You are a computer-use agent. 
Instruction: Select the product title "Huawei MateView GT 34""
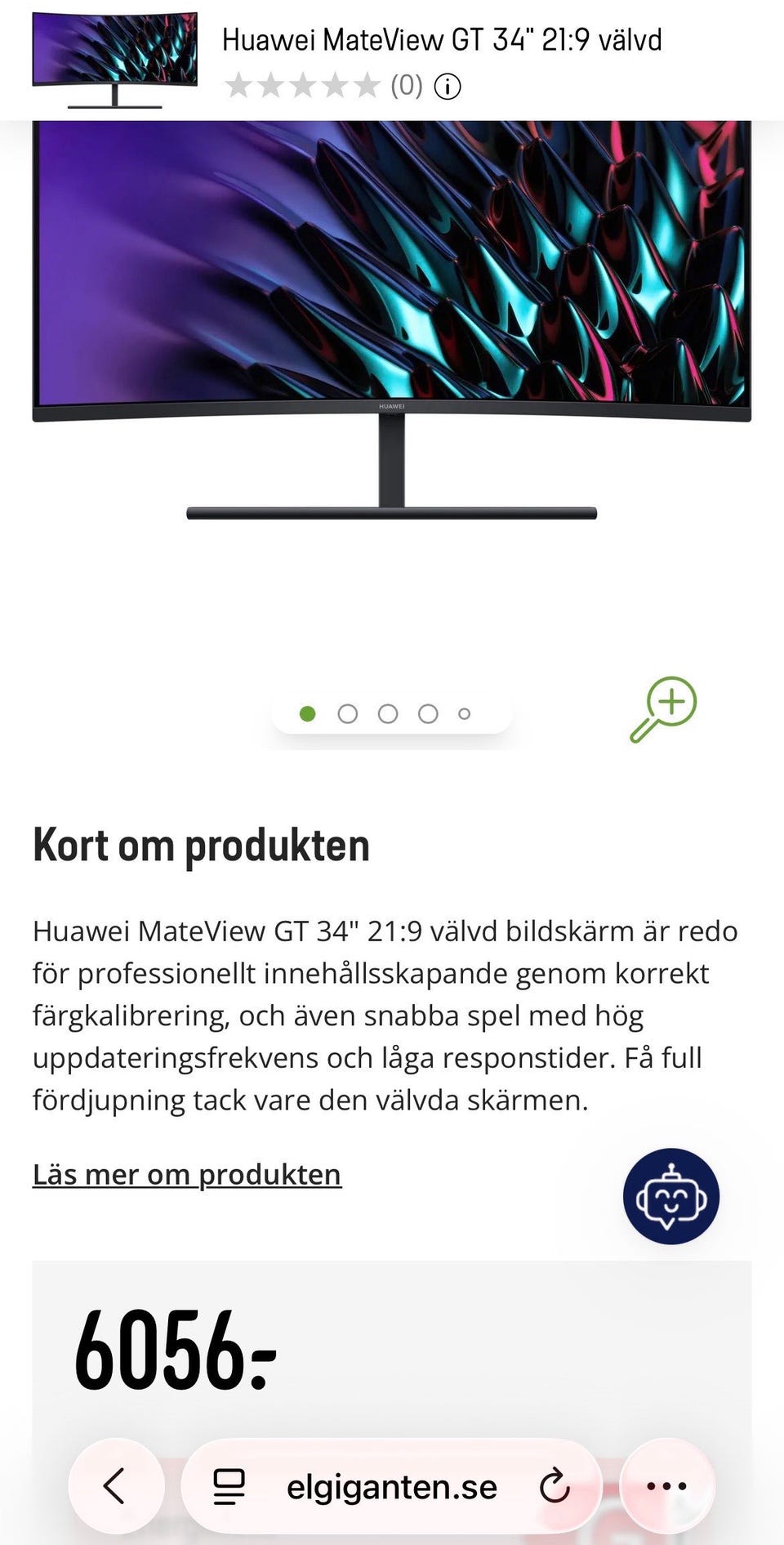pyautogui.click(x=443, y=38)
